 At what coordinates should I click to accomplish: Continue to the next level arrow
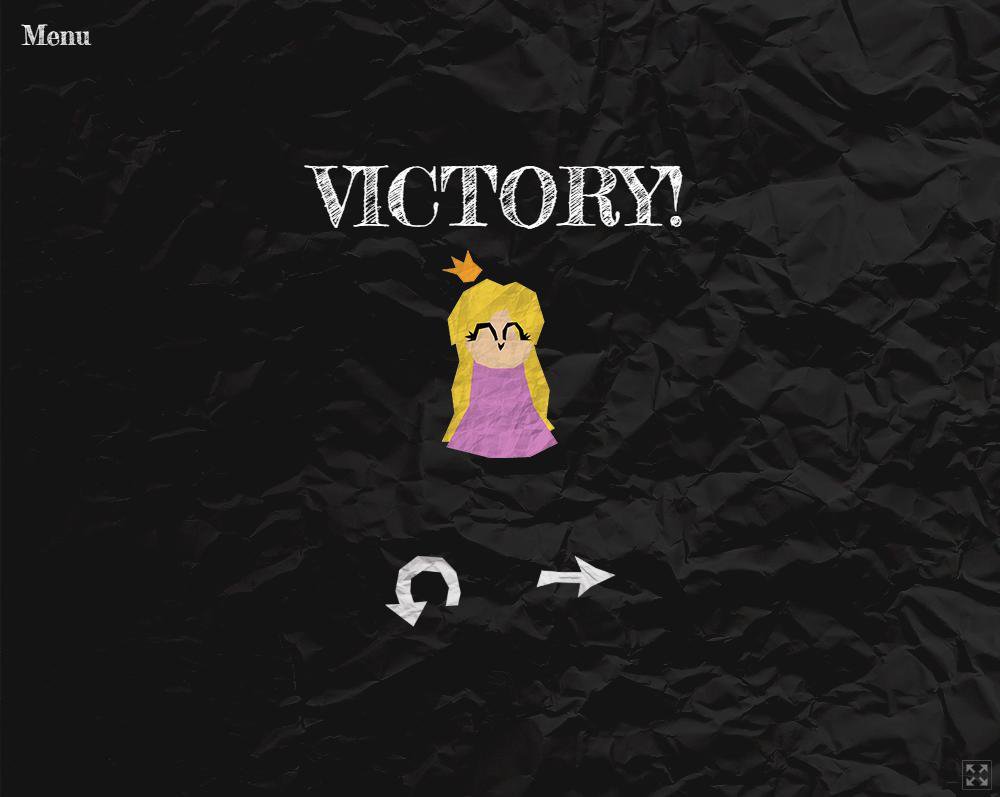point(575,577)
